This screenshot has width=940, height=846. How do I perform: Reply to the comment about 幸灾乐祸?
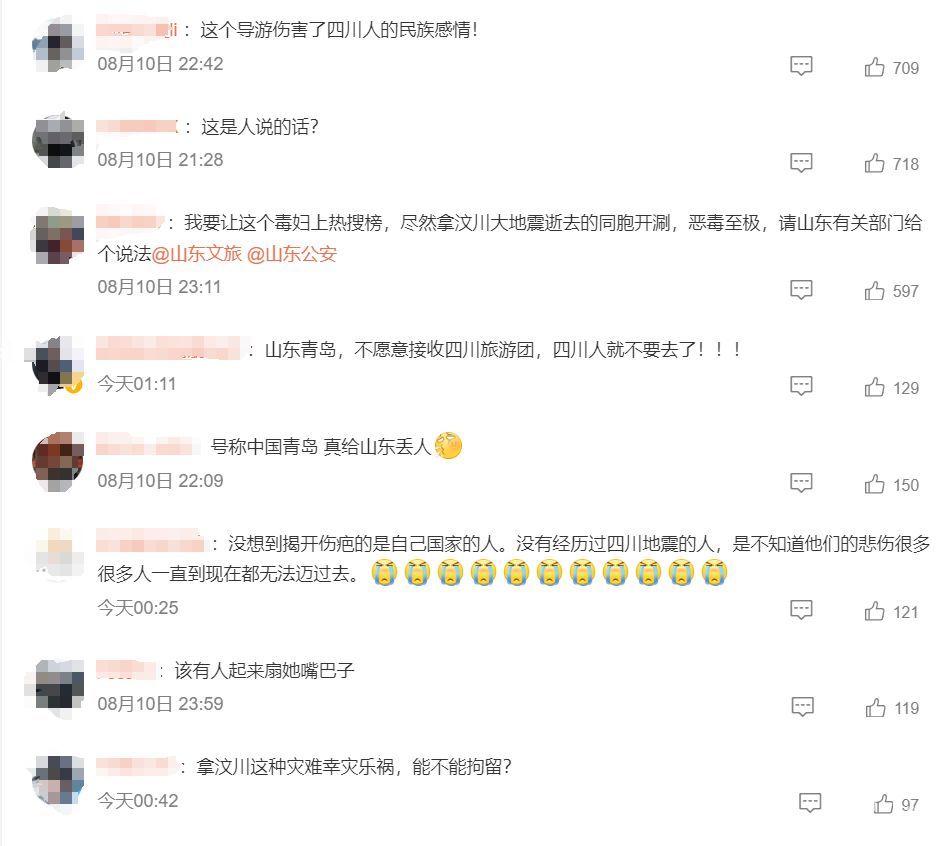810,803
